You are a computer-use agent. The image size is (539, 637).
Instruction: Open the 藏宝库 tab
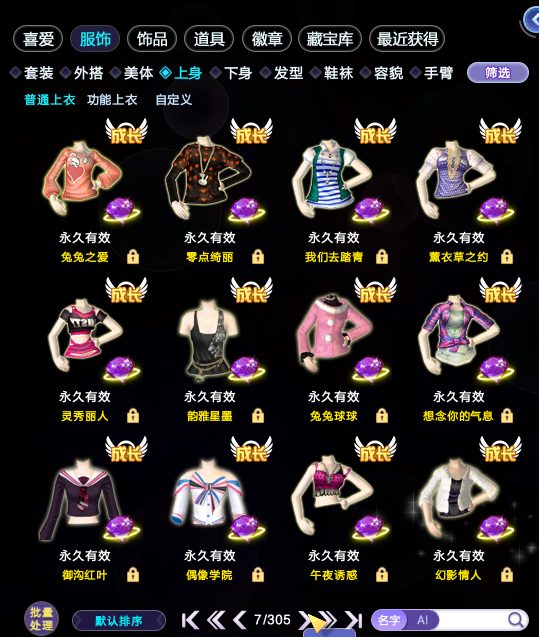pos(329,39)
